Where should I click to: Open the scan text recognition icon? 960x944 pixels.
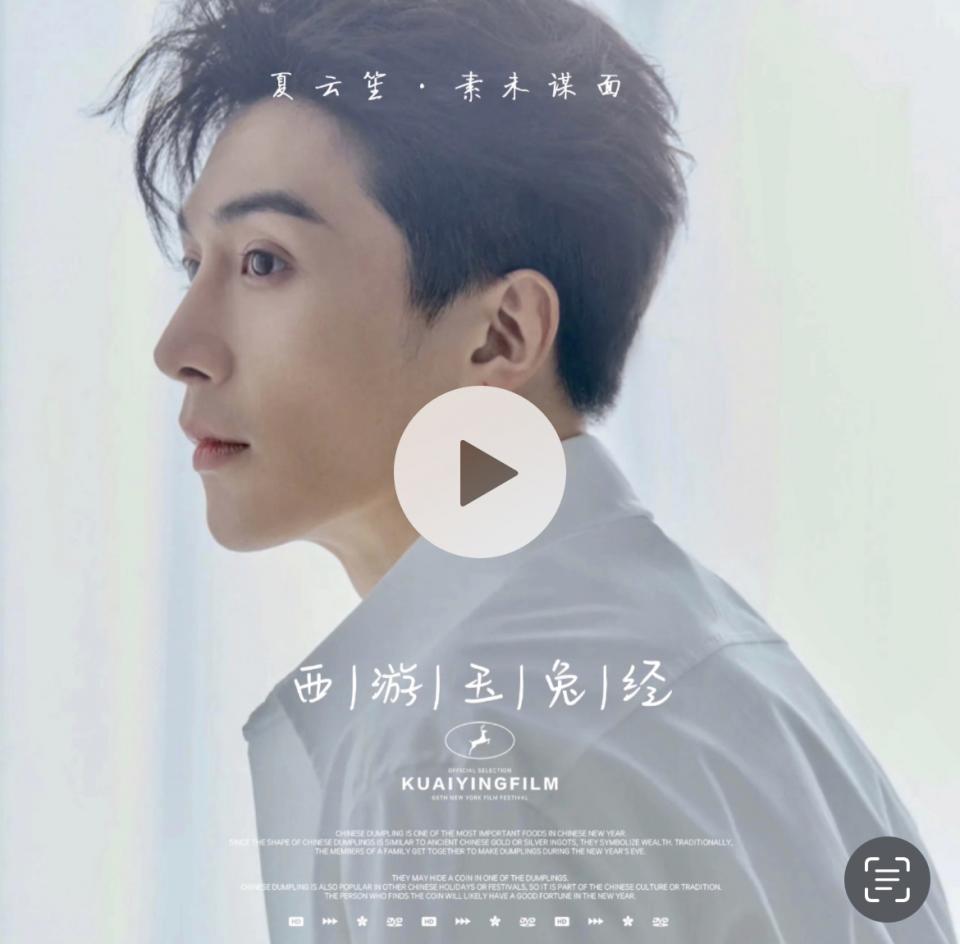pyautogui.click(x=886, y=879)
